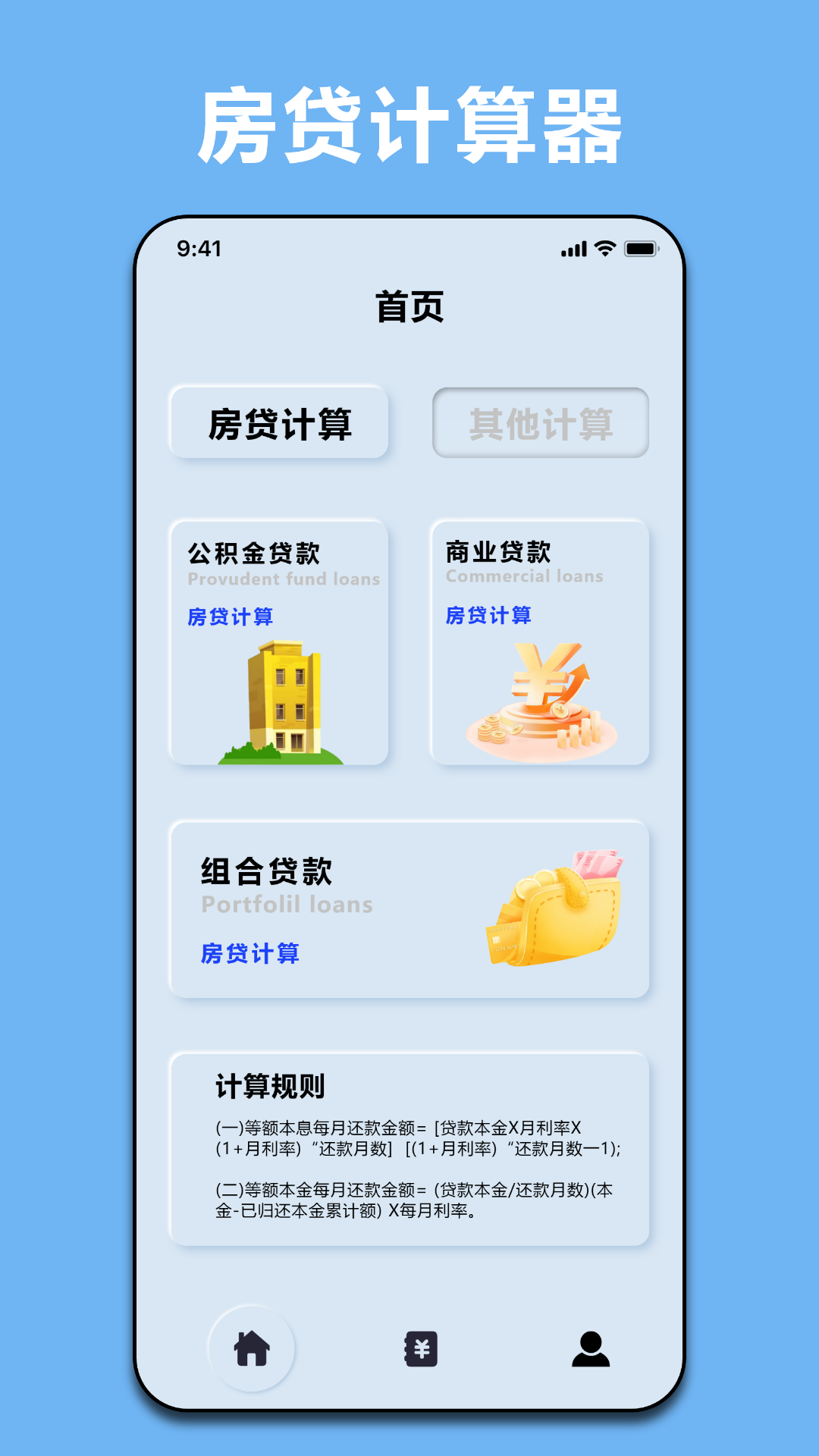Image resolution: width=819 pixels, height=1456 pixels.
Task: Click the ¥ coin illustration on 商业贷款 card
Action: [539, 690]
